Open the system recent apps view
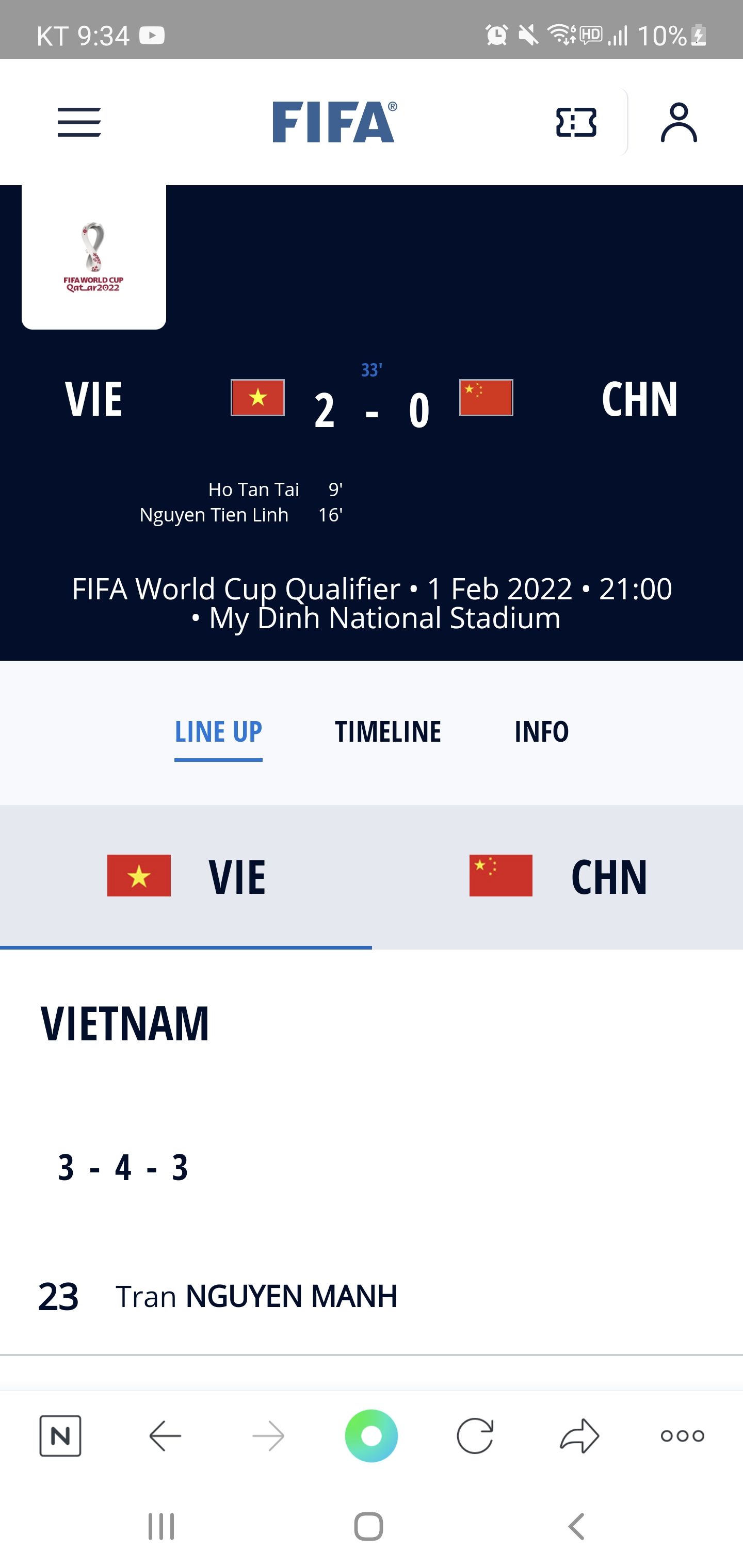743x1568 pixels. (x=161, y=1527)
